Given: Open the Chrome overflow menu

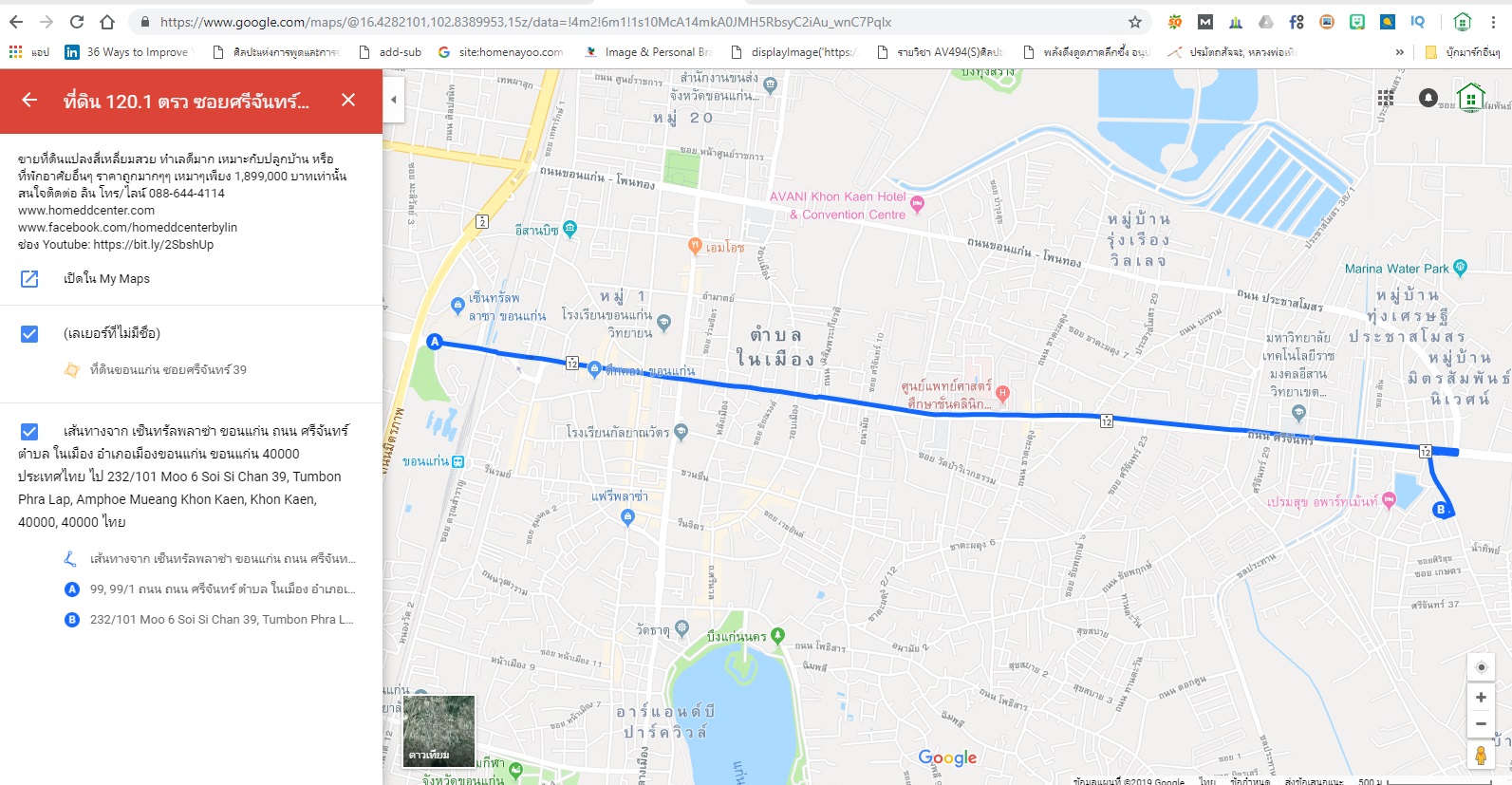Looking at the screenshot, I should 1493,22.
